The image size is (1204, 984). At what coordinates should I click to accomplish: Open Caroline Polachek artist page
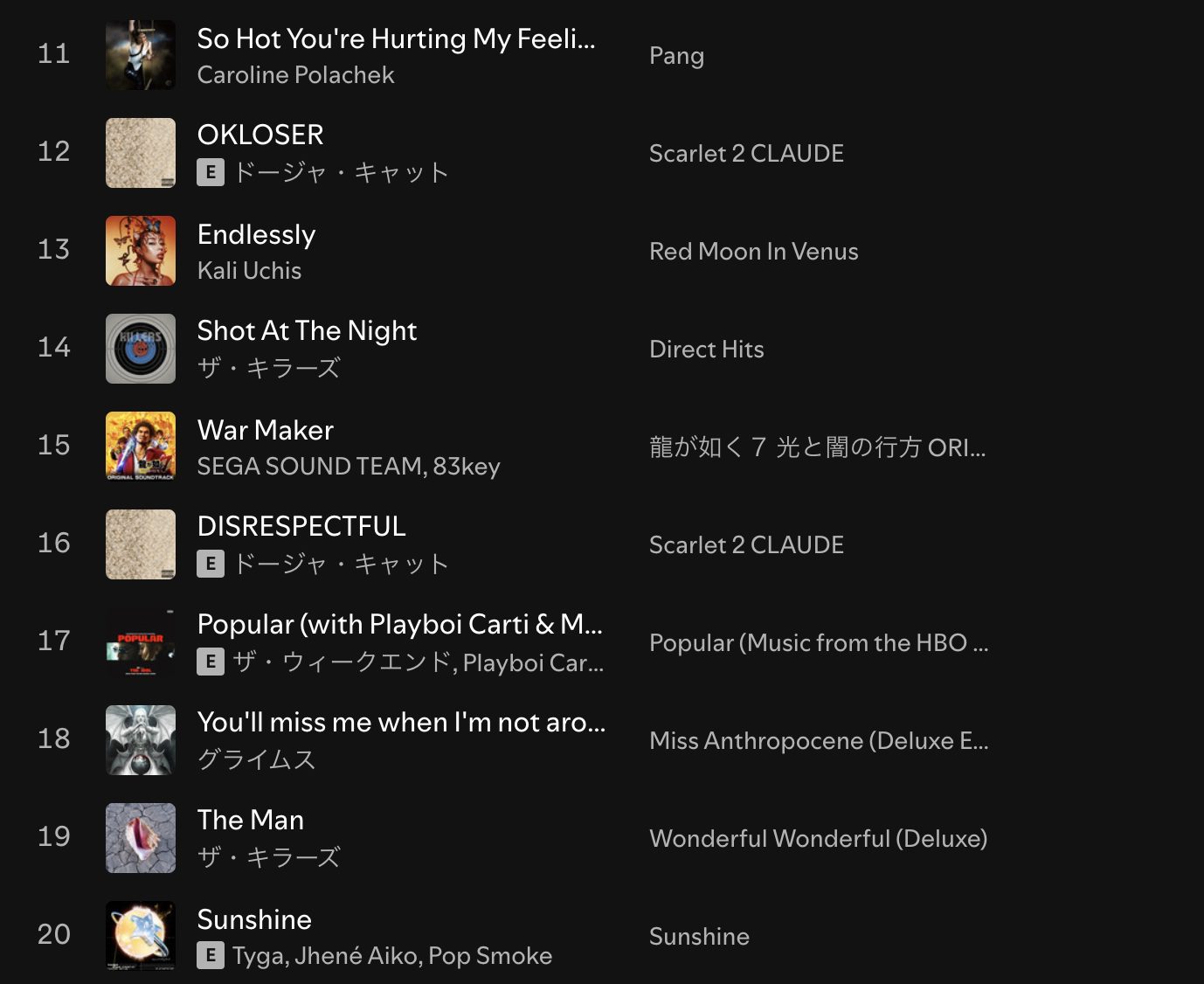click(x=295, y=75)
